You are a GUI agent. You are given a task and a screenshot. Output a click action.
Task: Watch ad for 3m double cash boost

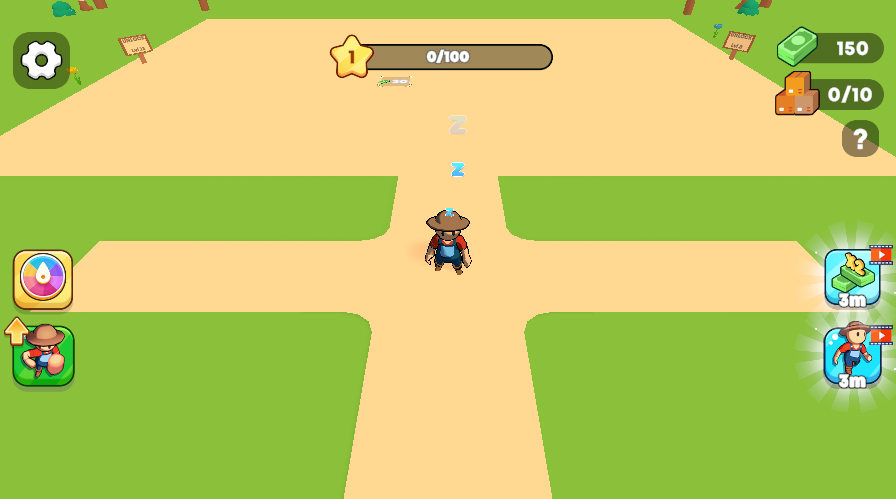852,277
